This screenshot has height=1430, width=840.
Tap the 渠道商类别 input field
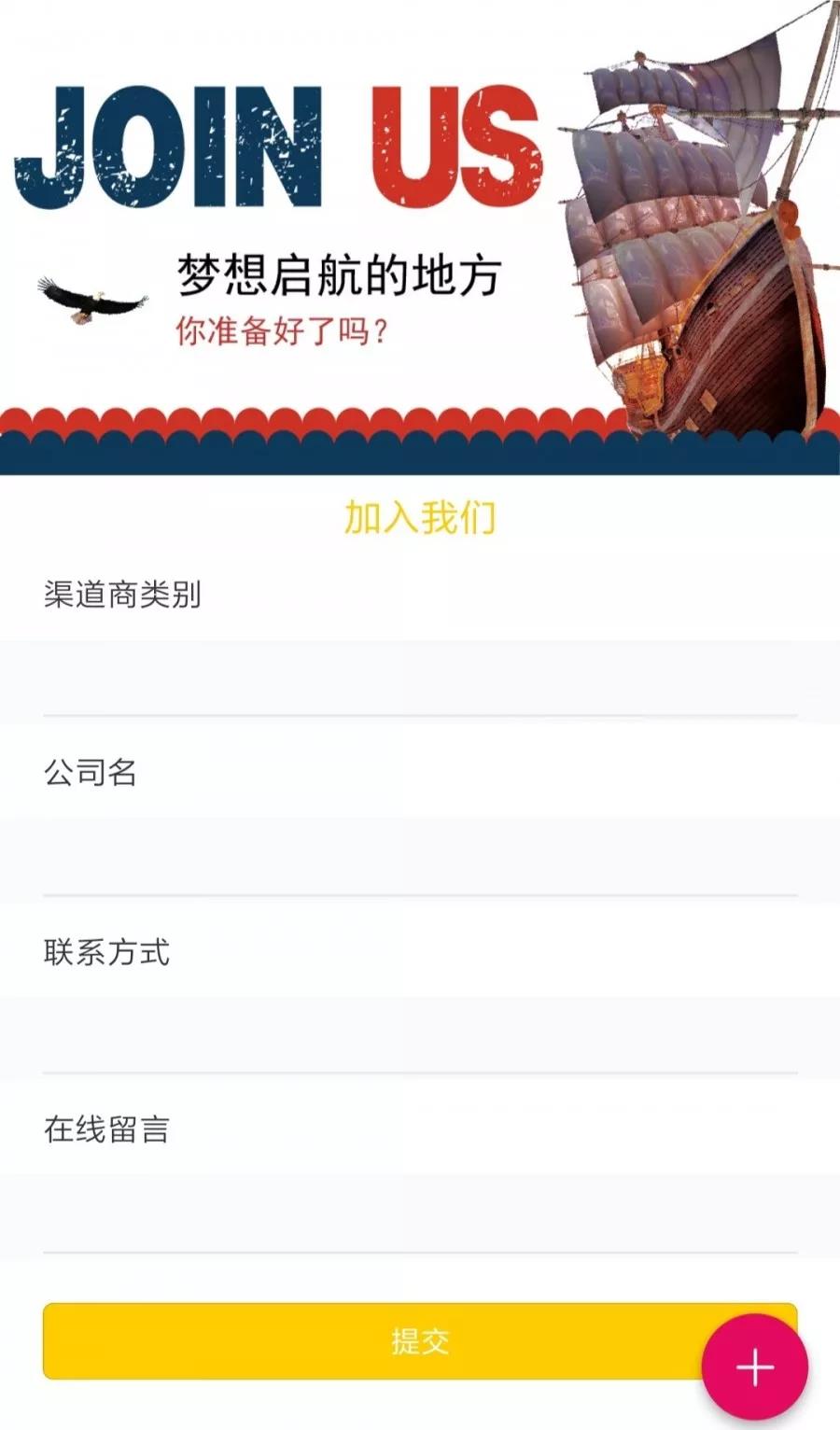pyautogui.click(x=420, y=681)
